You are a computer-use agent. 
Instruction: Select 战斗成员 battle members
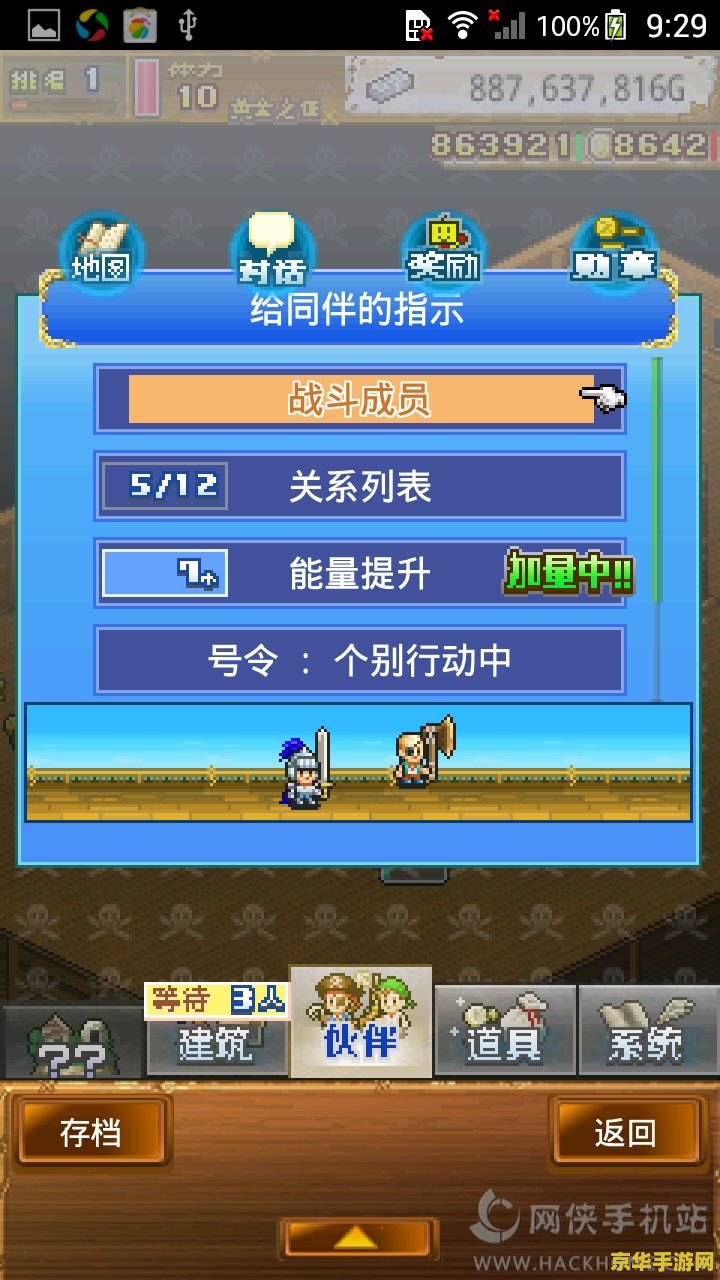point(360,399)
